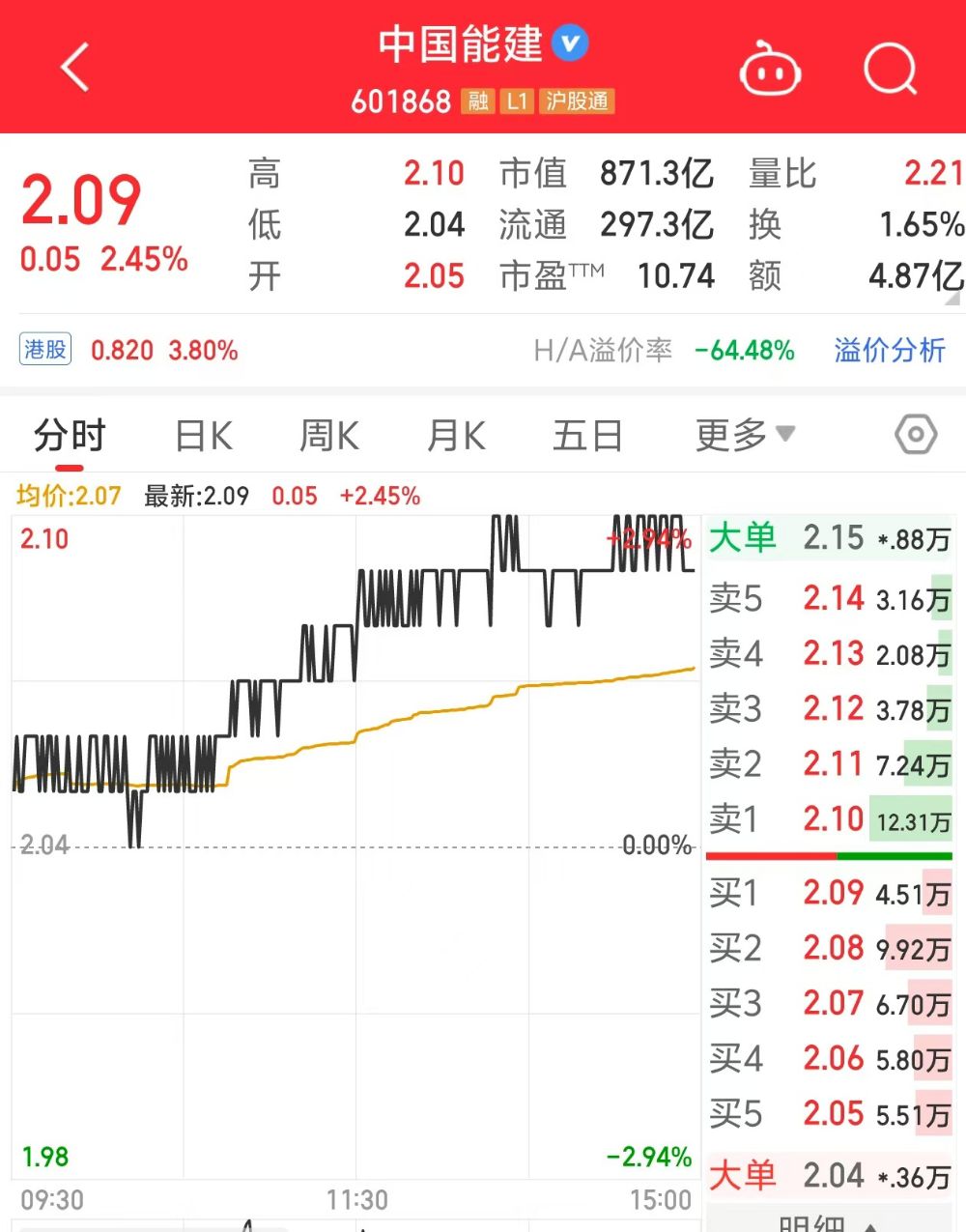
Task: Tap the AI assistant robot icon
Action: pos(768,68)
